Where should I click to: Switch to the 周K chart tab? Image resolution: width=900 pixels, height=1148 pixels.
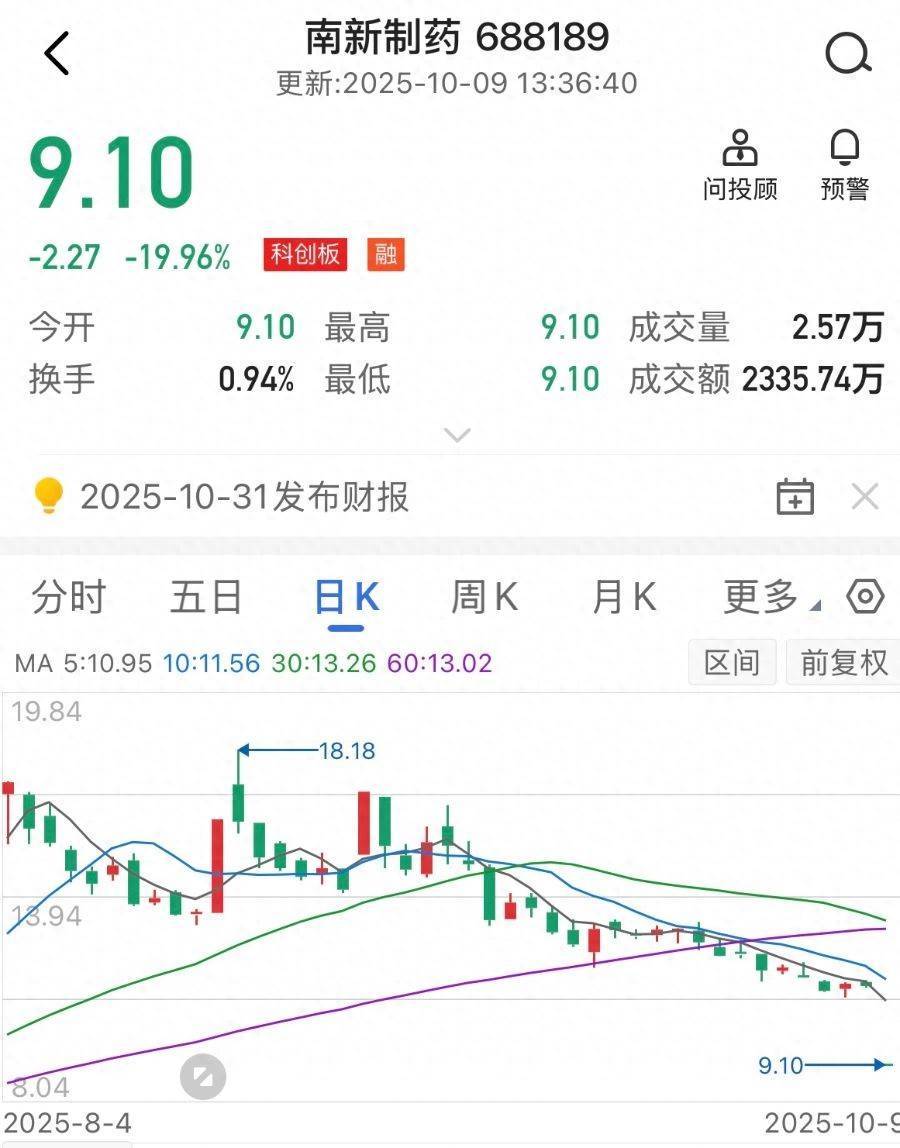point(484,598)
